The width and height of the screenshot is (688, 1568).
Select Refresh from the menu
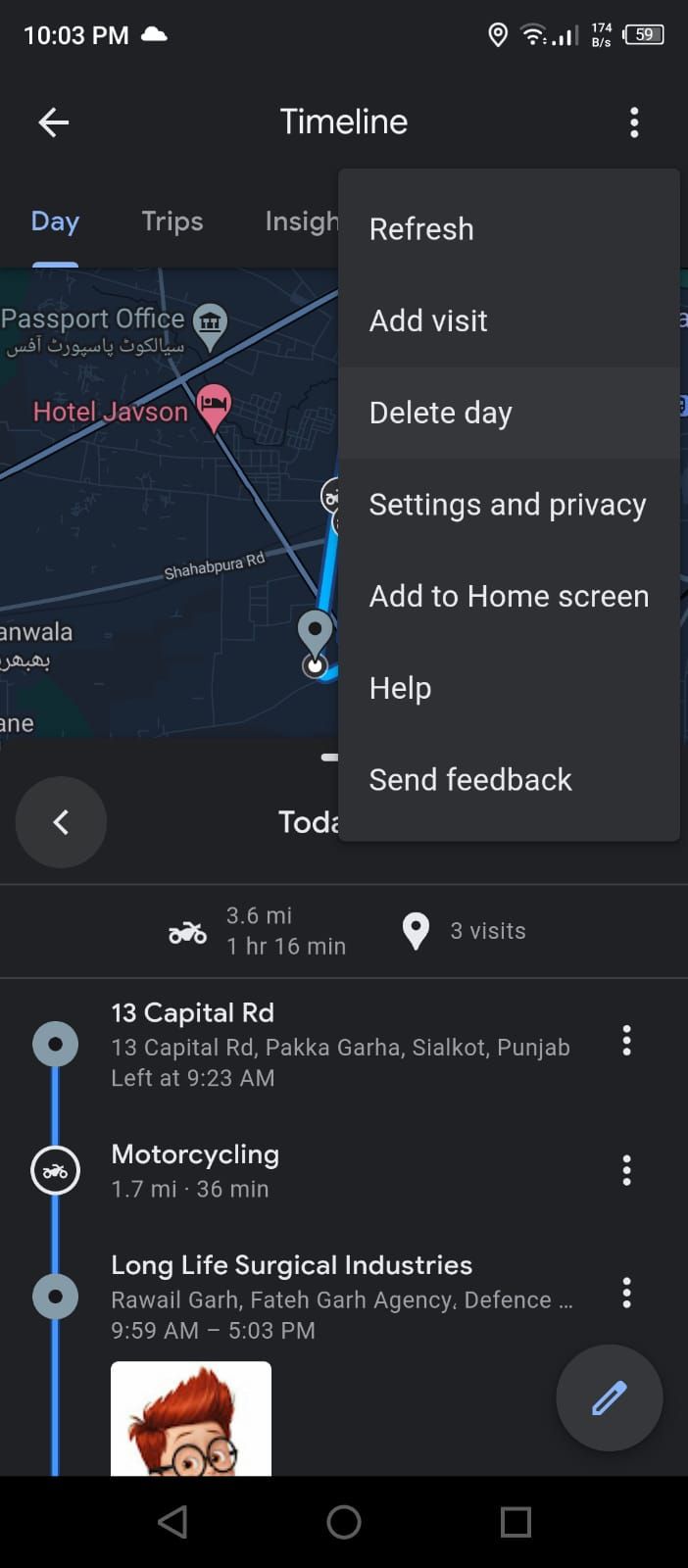pos(421,229)
